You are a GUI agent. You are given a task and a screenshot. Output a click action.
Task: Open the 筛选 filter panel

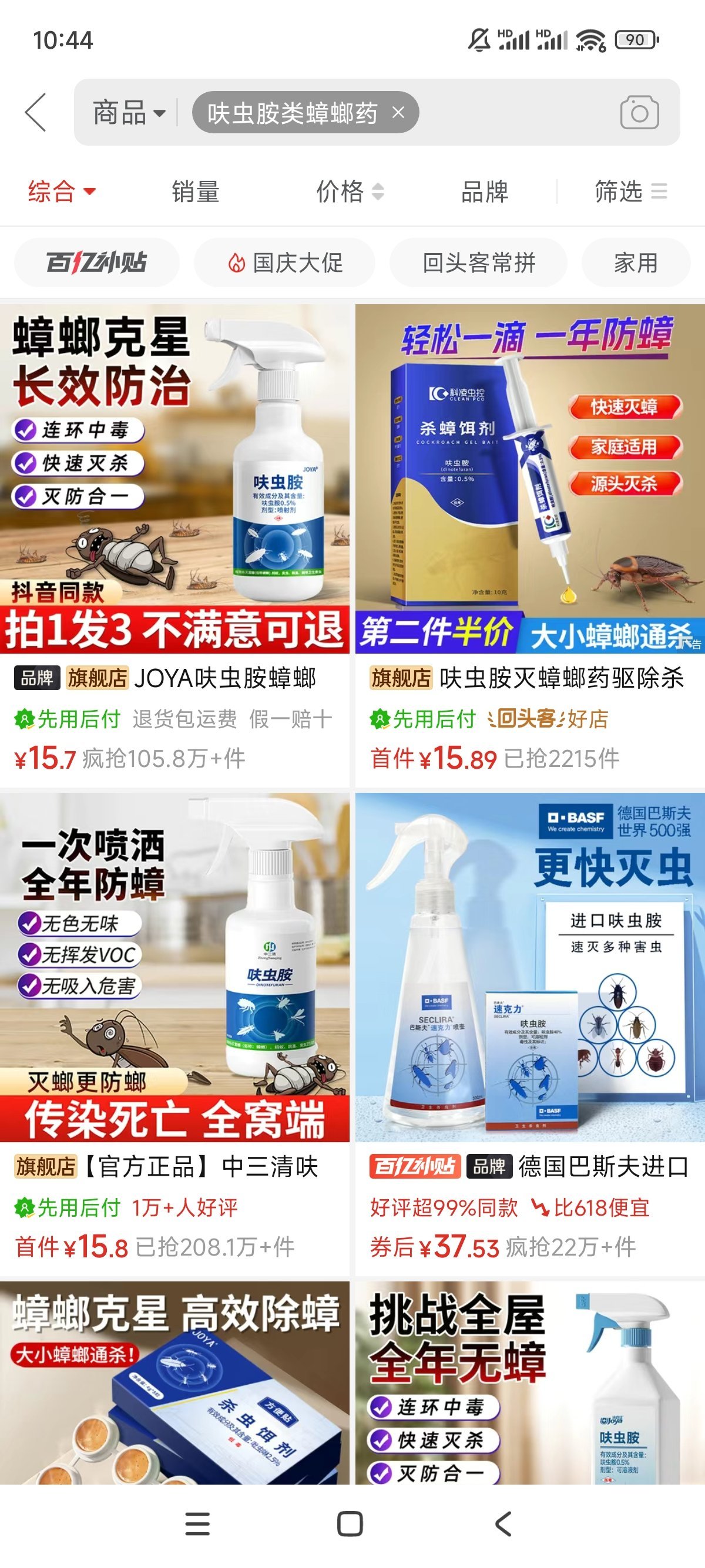coord(630,191)
